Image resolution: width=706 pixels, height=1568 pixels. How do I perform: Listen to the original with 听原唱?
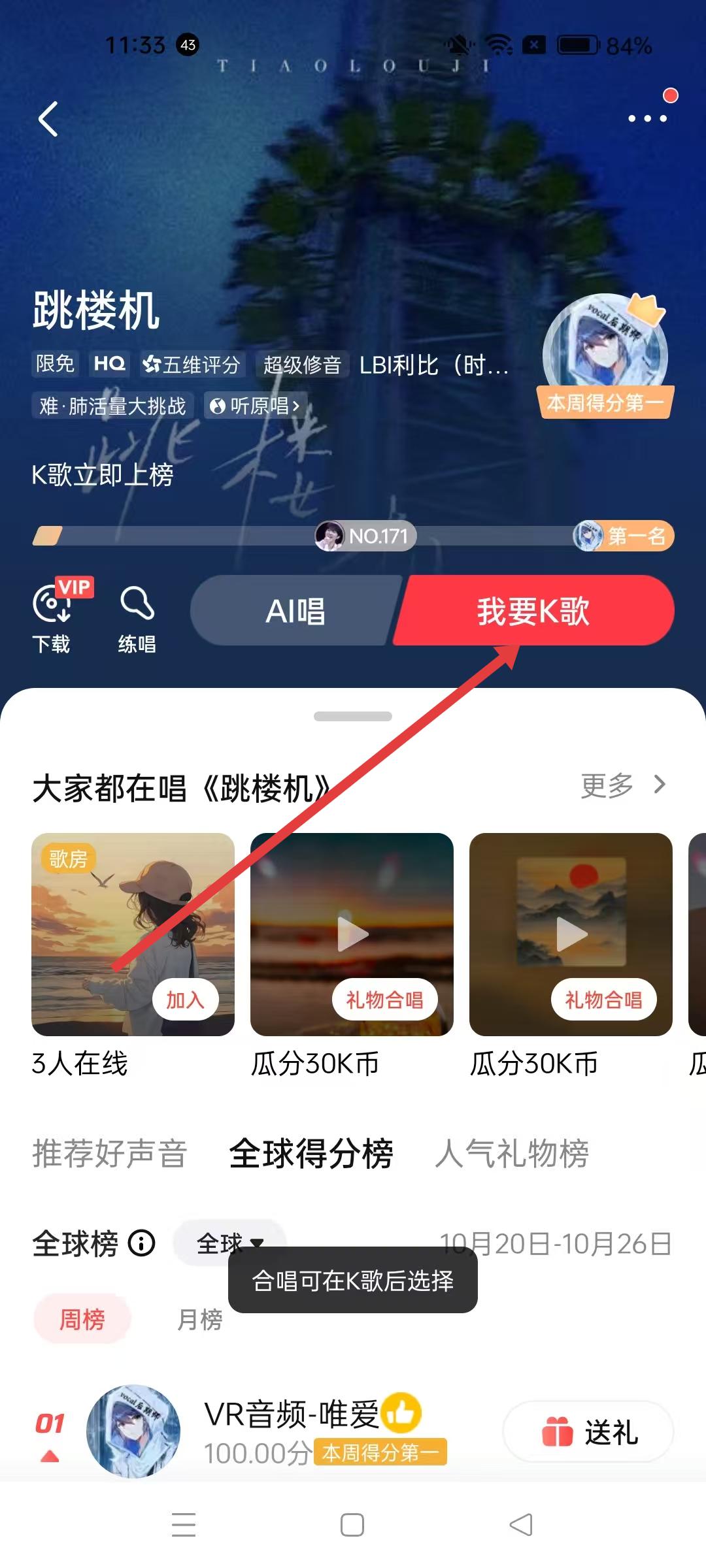coord(255,406)
